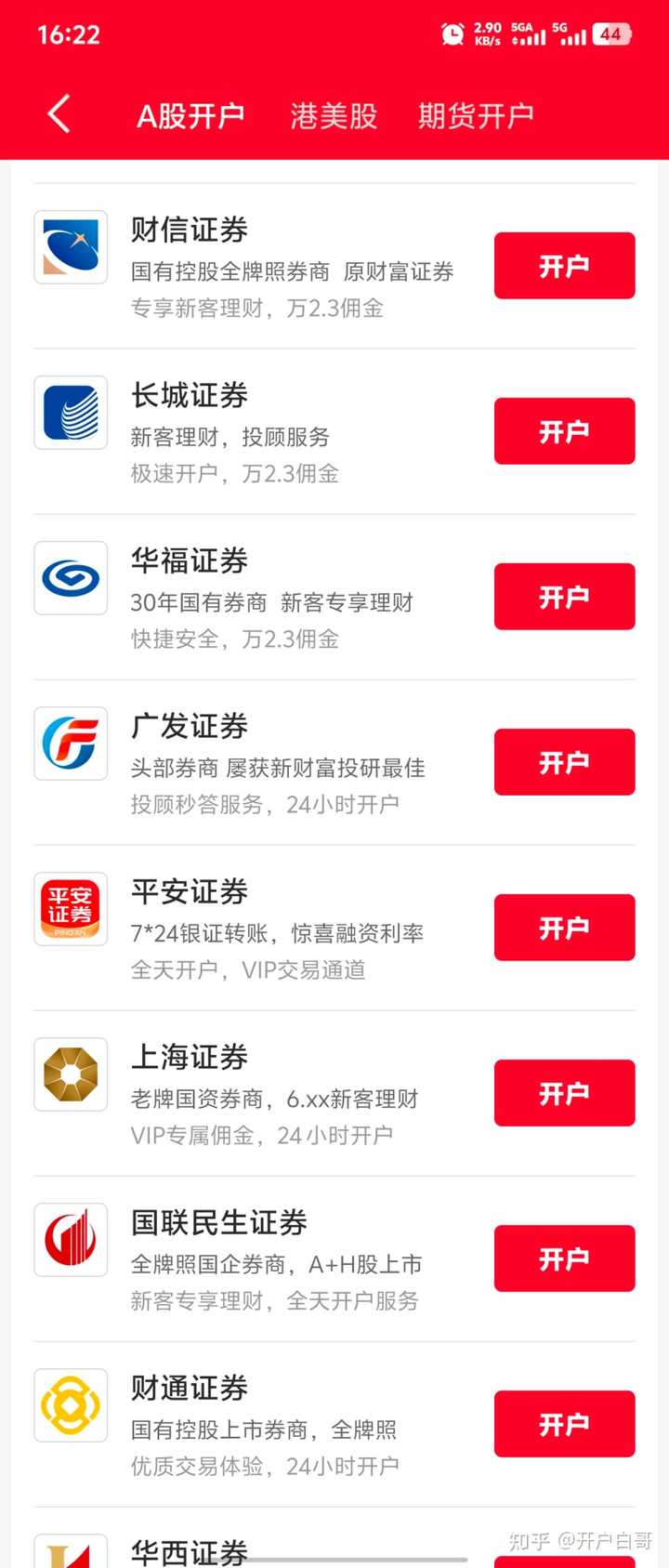The image size is (669, 1568).
Task: Click 开户 button for 财信证券
Action: pos(564,265)
